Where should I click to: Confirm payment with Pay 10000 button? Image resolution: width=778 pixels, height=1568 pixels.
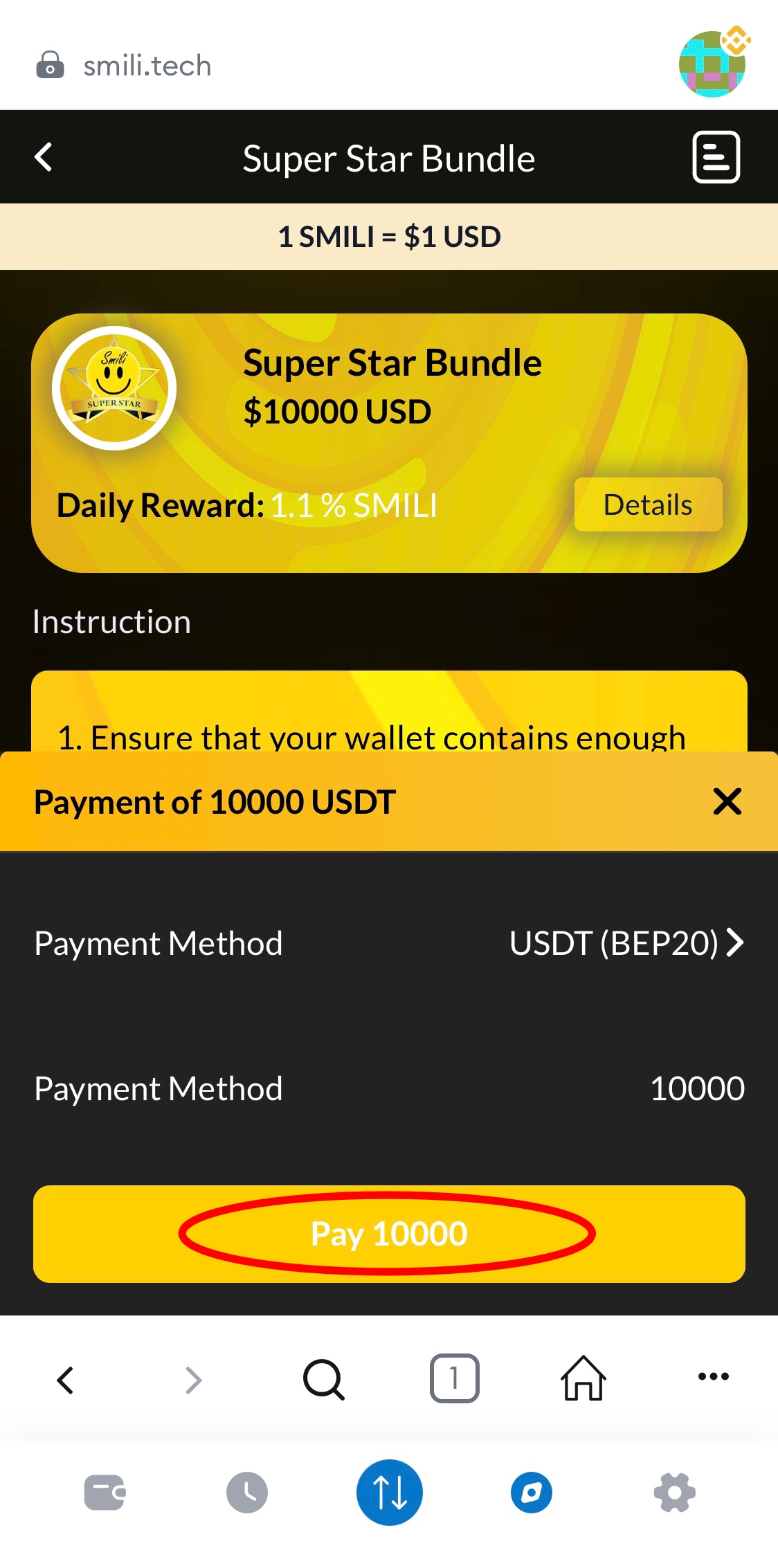tap(389, 1234)
